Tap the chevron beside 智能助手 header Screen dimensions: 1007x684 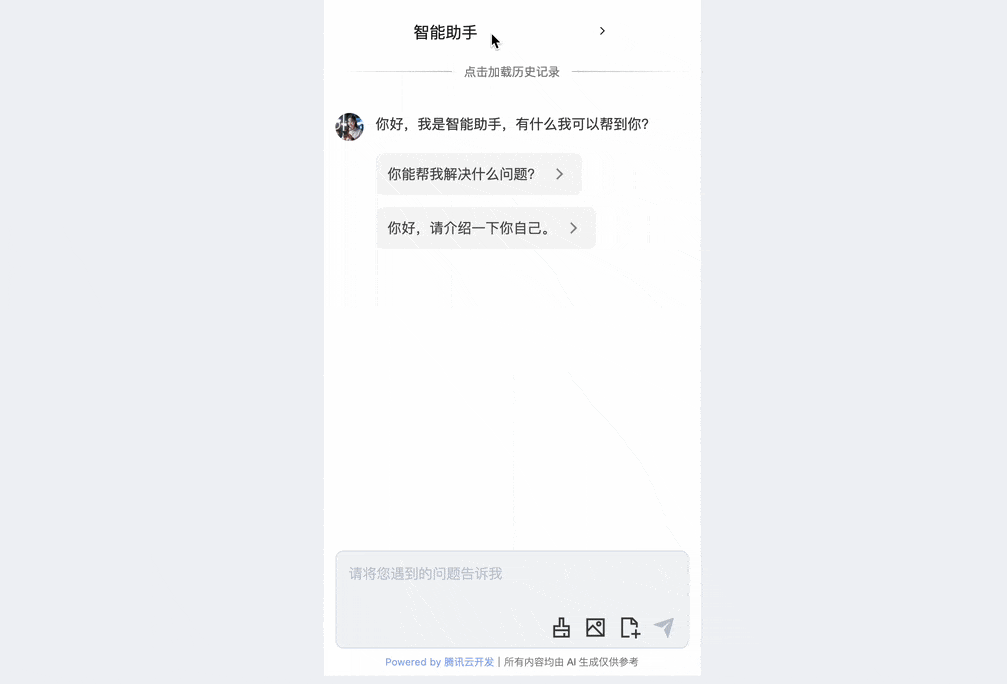[x=602, y=31]
